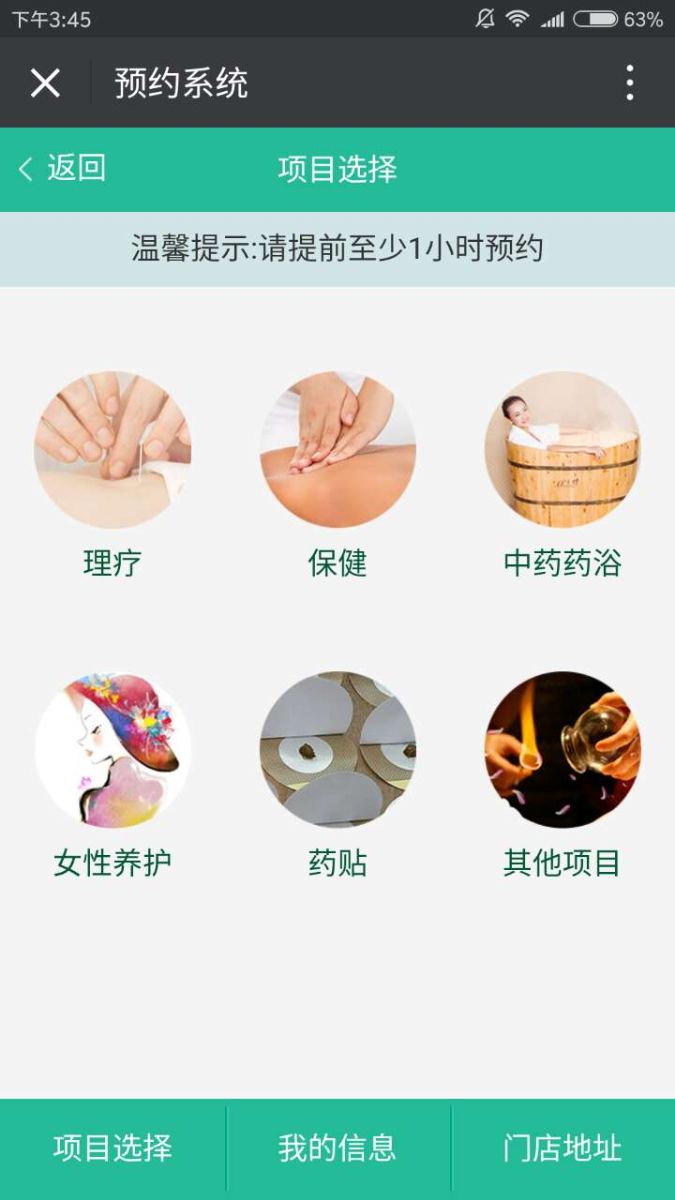Image resolution: width=675 pixels, height=1200 pixels.
Task: Switch to 门店地址 tab
Action: coord(562,1148)
